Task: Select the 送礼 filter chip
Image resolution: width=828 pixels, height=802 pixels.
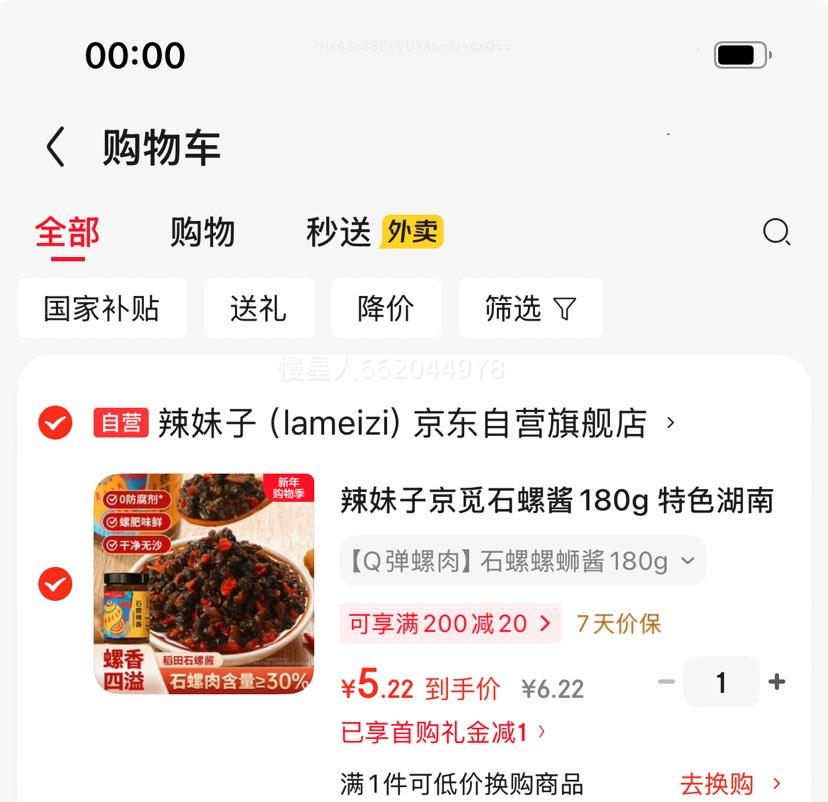Action: [x=258, y=308]
